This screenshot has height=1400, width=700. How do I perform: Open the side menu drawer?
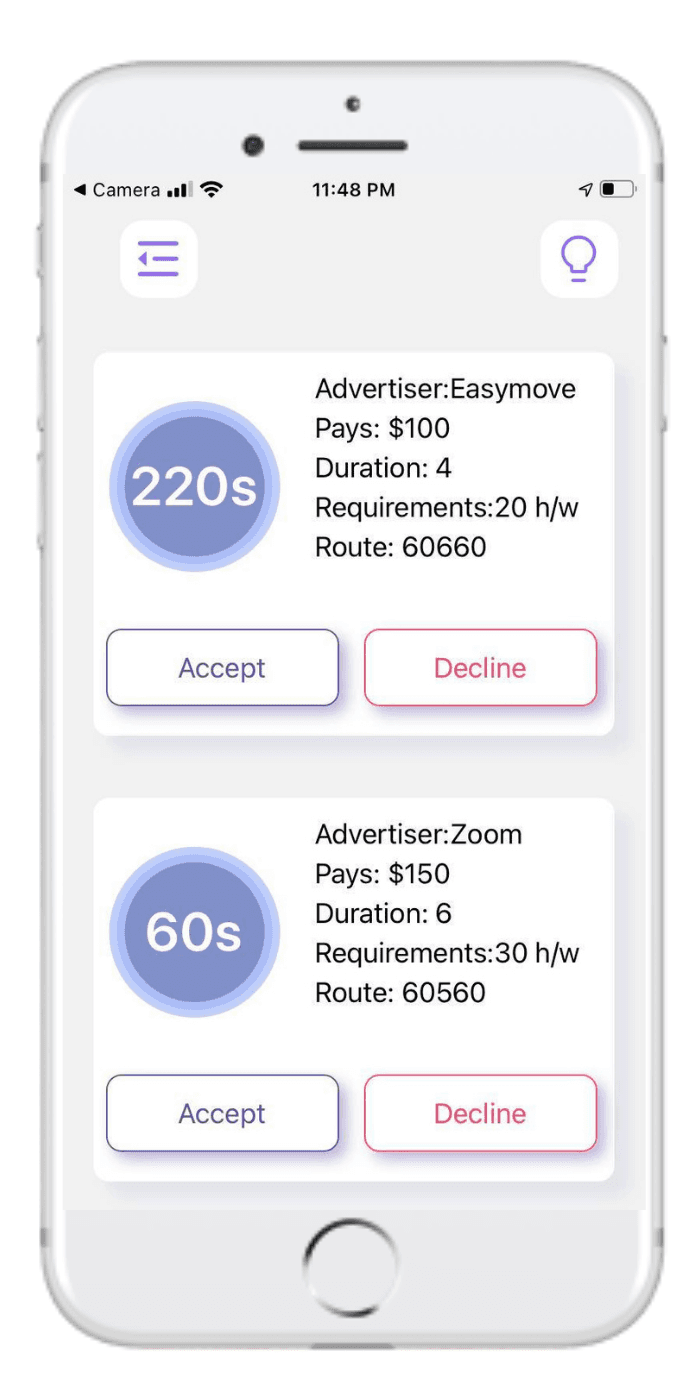[x=159, y=259]
